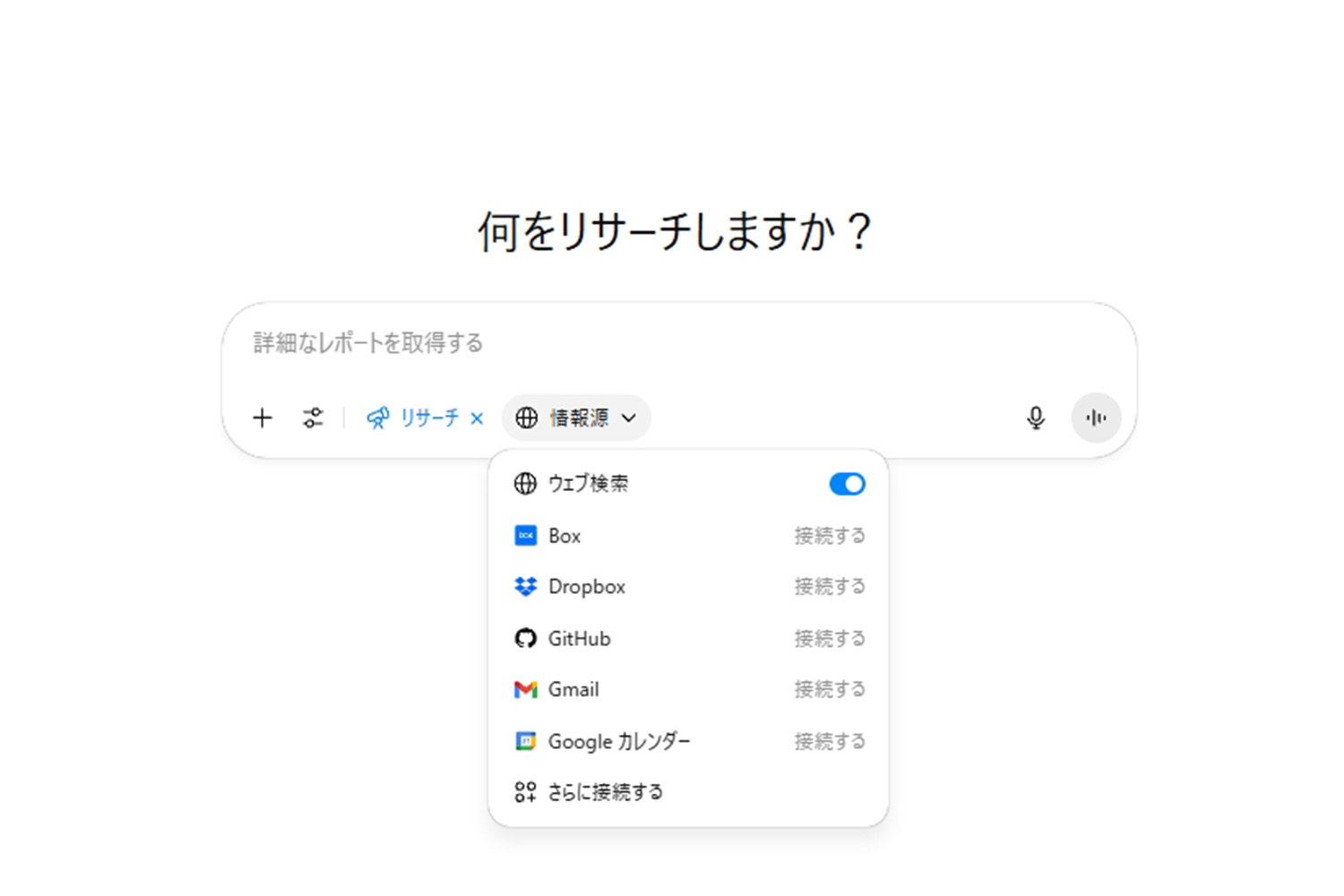Screen dimensions: 1344x896
Task: Open the tools settings slider icon
Action: [x=313, y=418]
